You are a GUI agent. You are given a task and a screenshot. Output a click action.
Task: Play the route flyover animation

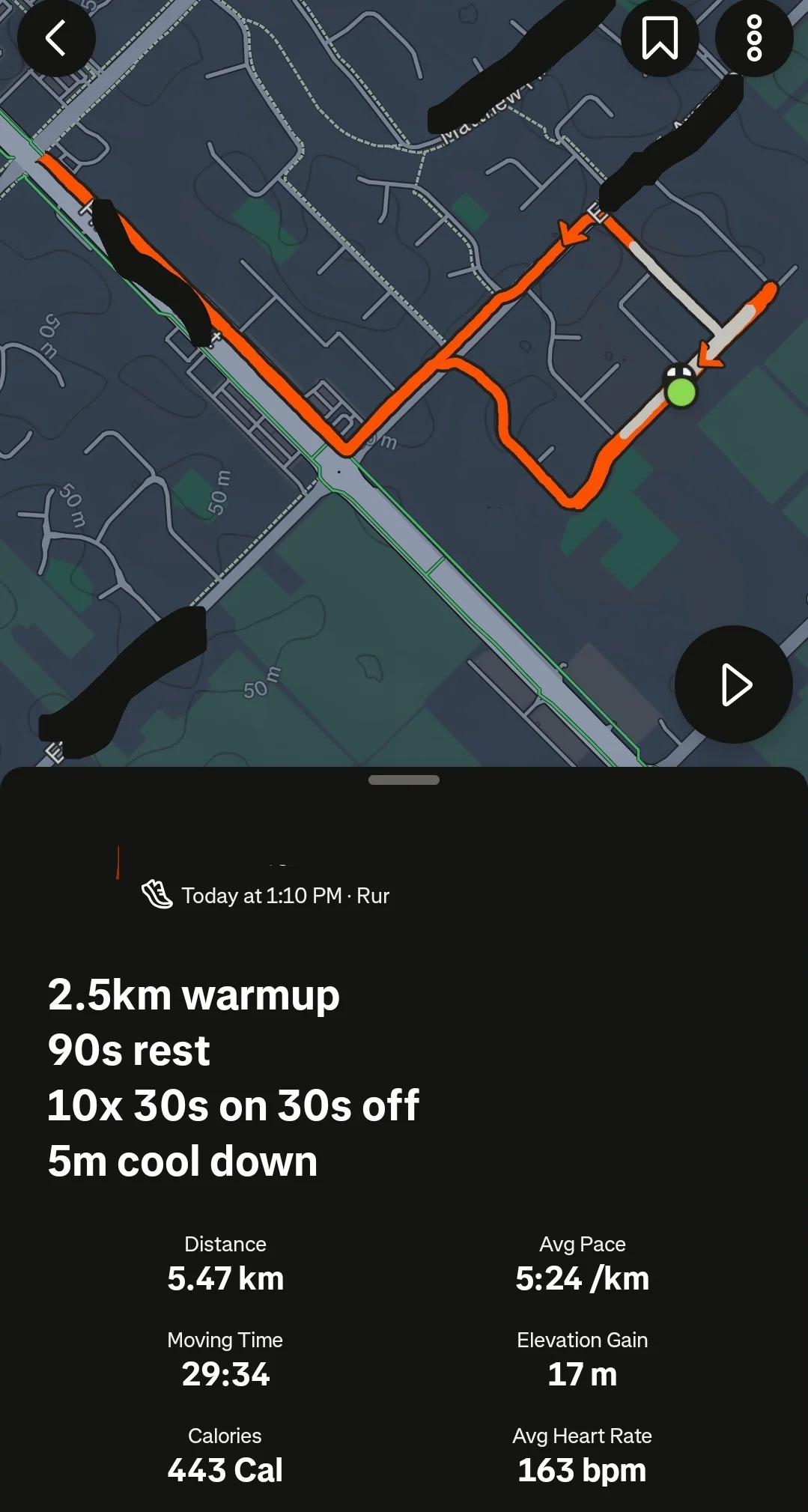click(x=734, y=684)
